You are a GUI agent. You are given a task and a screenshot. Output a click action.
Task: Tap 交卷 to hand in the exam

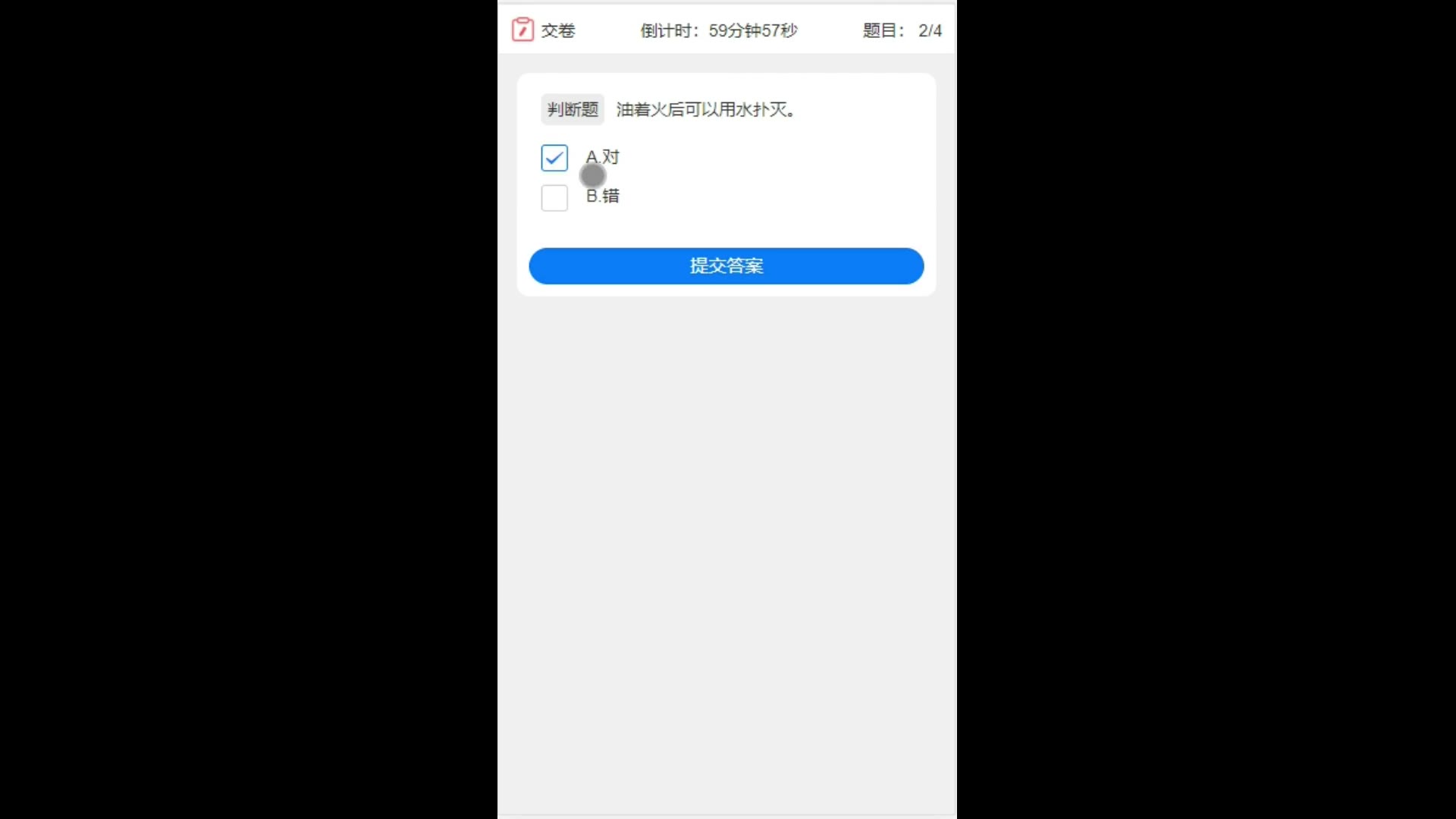coord(544,30)
